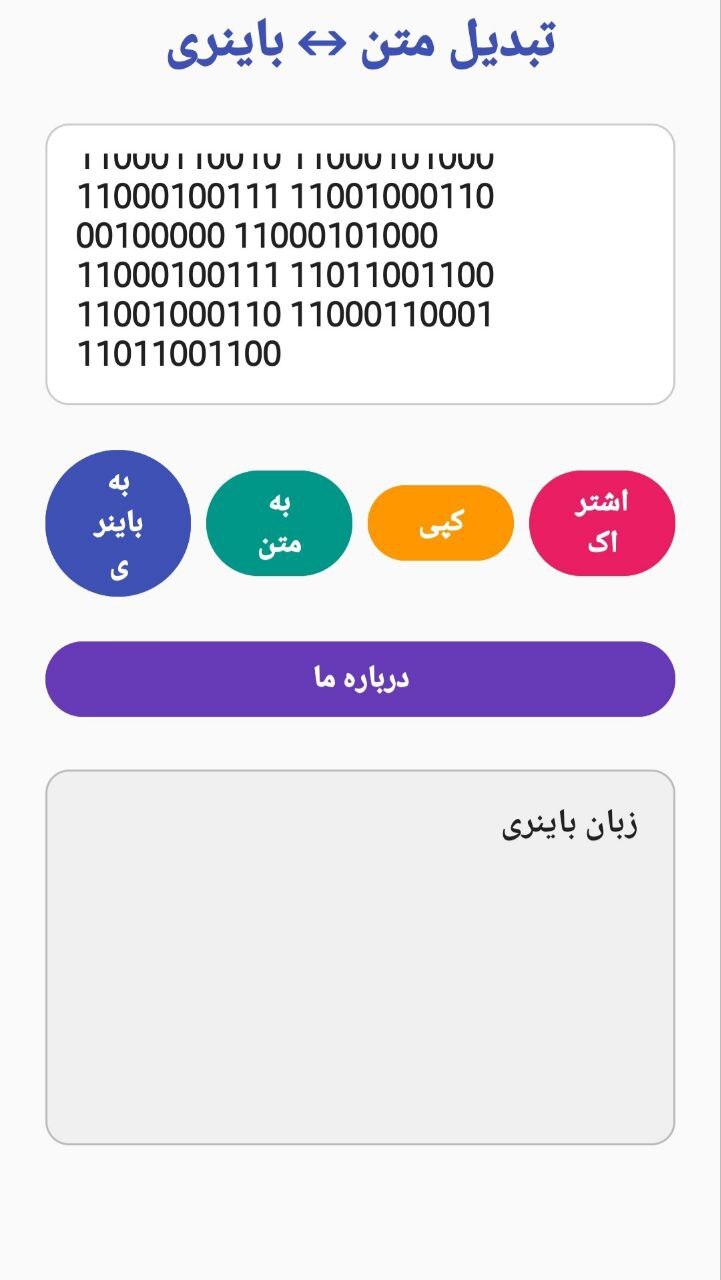This screenshot has height=1280, width=721.
Task: Select the blue circular binary button
Action: 118,522
